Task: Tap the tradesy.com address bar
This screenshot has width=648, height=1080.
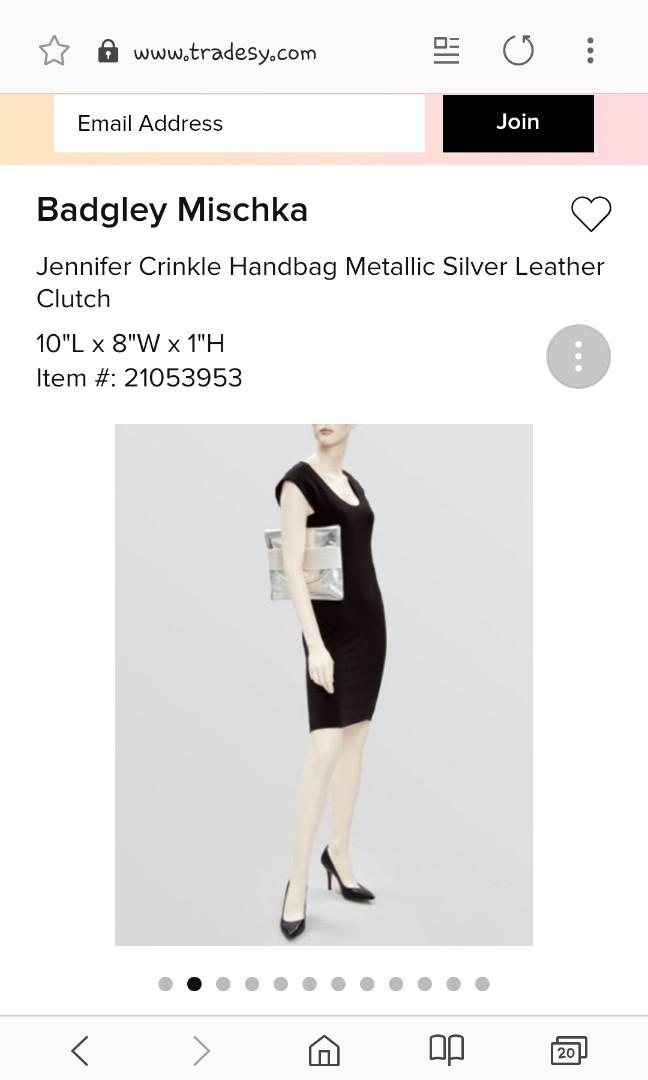Action: point(225,52)
